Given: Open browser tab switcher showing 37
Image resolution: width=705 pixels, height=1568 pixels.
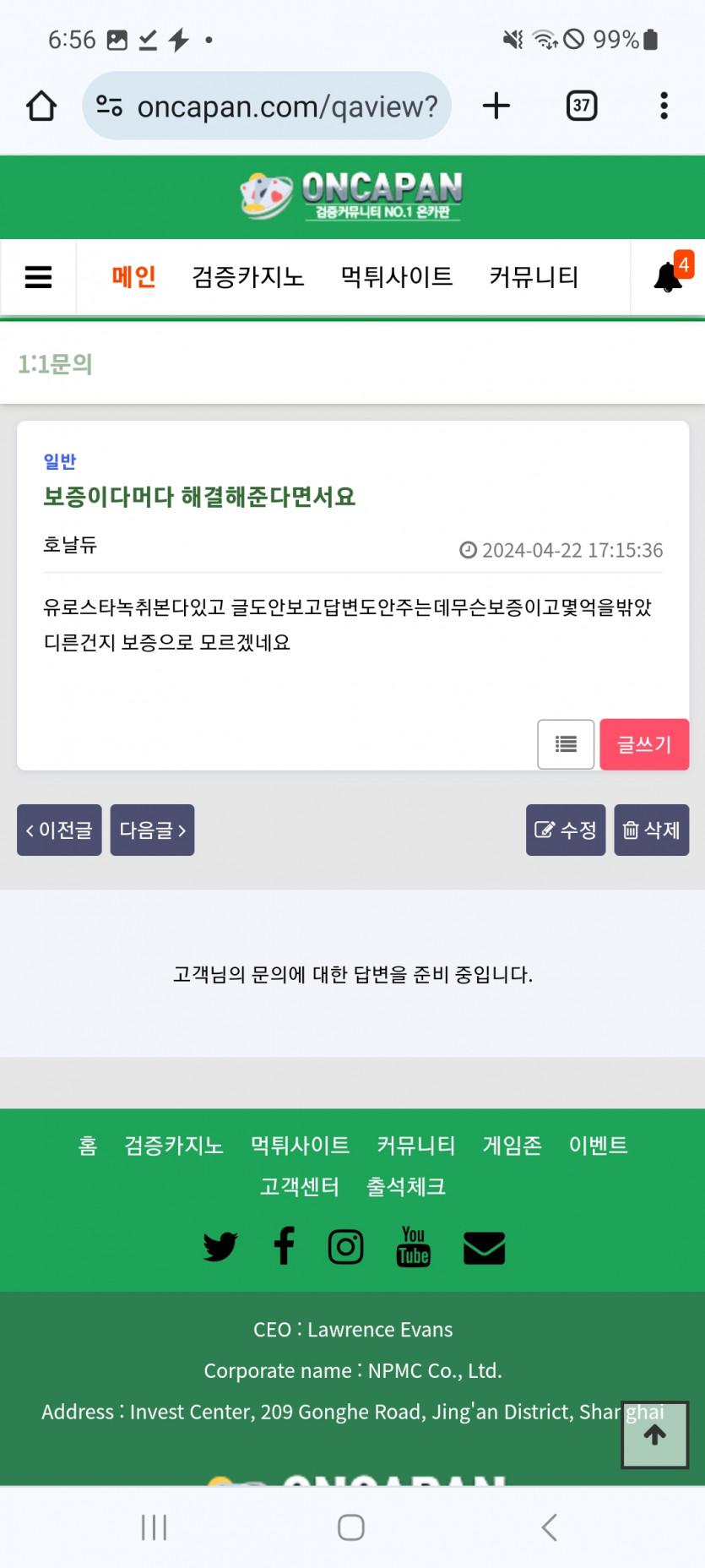Looking at the screenshot, I should (581, 106).
